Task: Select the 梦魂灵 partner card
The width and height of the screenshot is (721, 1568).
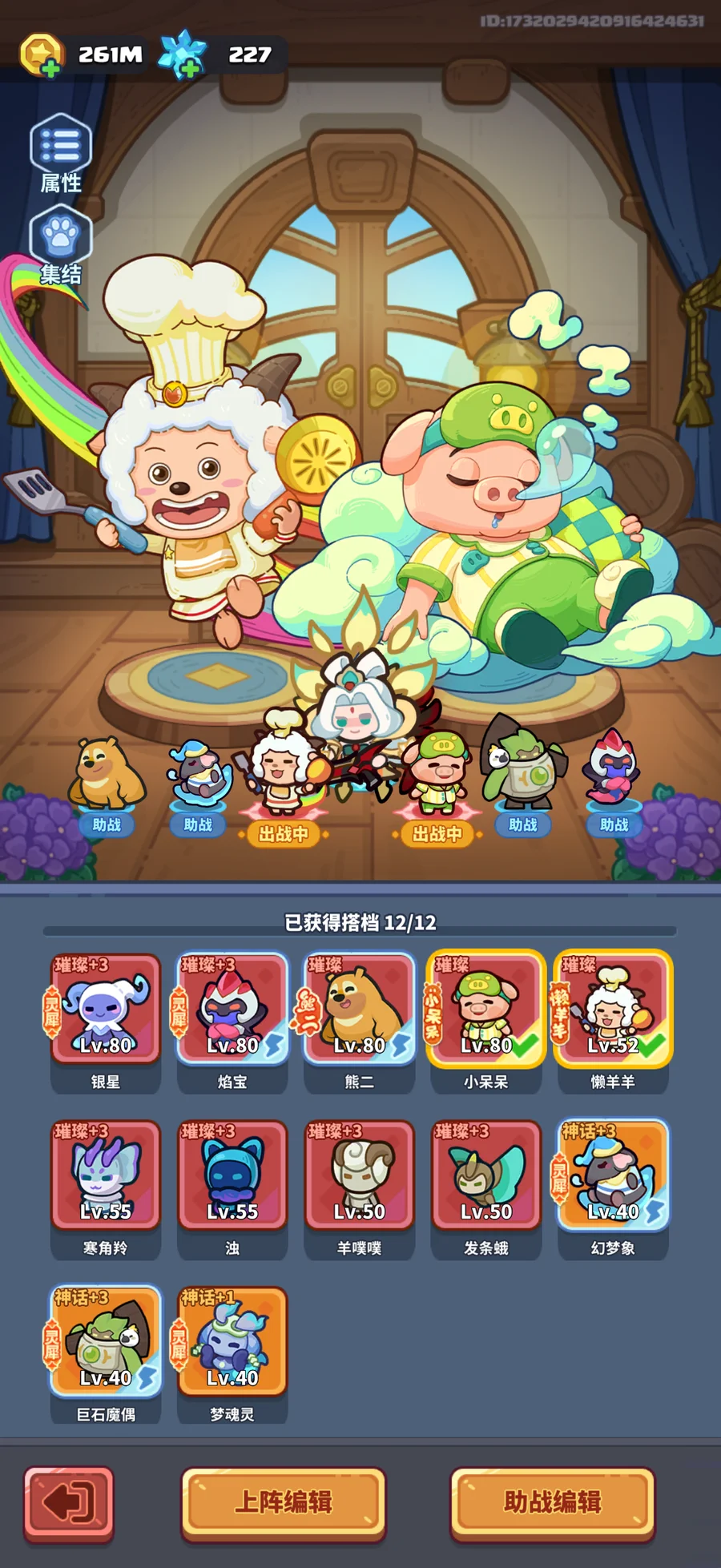Action: pyautogui.click(x=232, y=1344)
